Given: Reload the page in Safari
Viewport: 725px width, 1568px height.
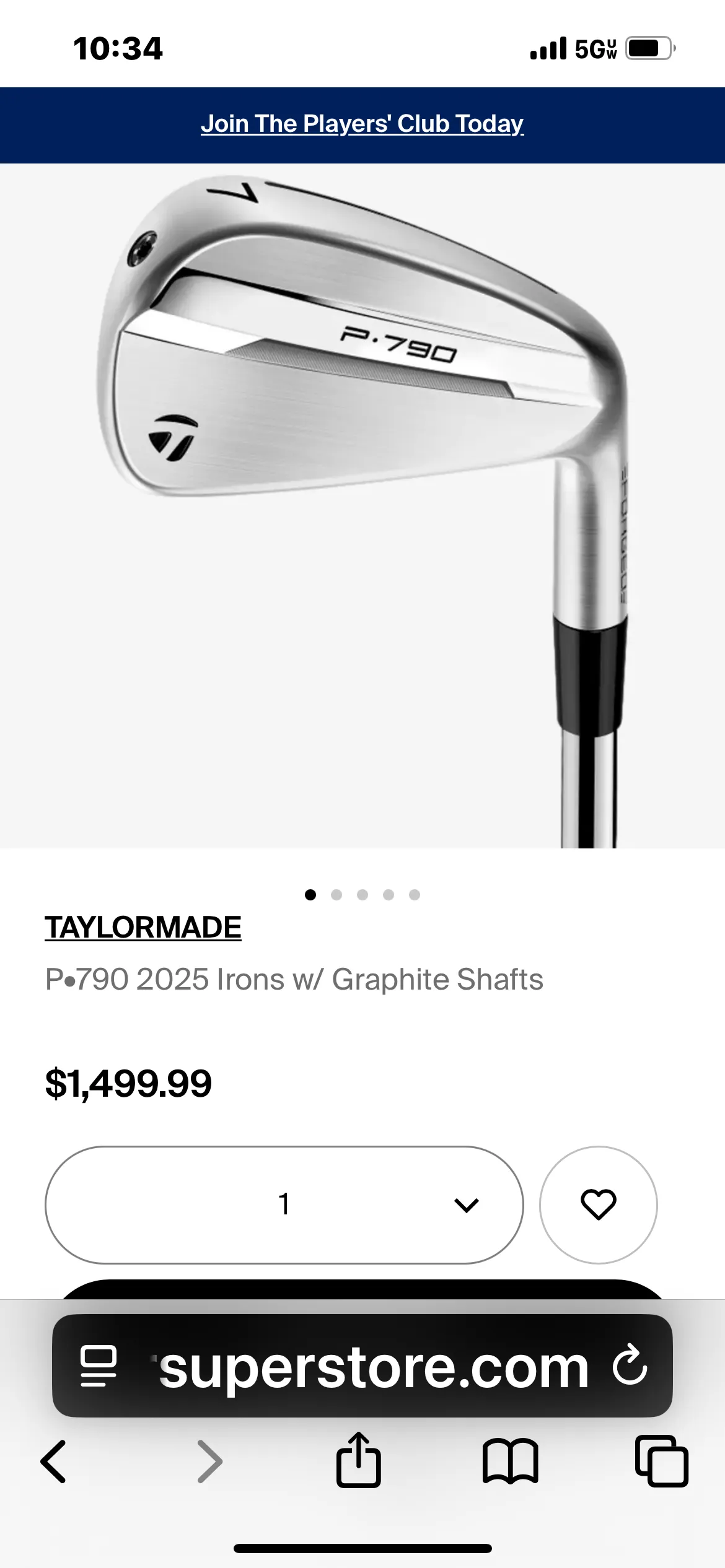Looking at the screenshot, I should [630, 1365].
